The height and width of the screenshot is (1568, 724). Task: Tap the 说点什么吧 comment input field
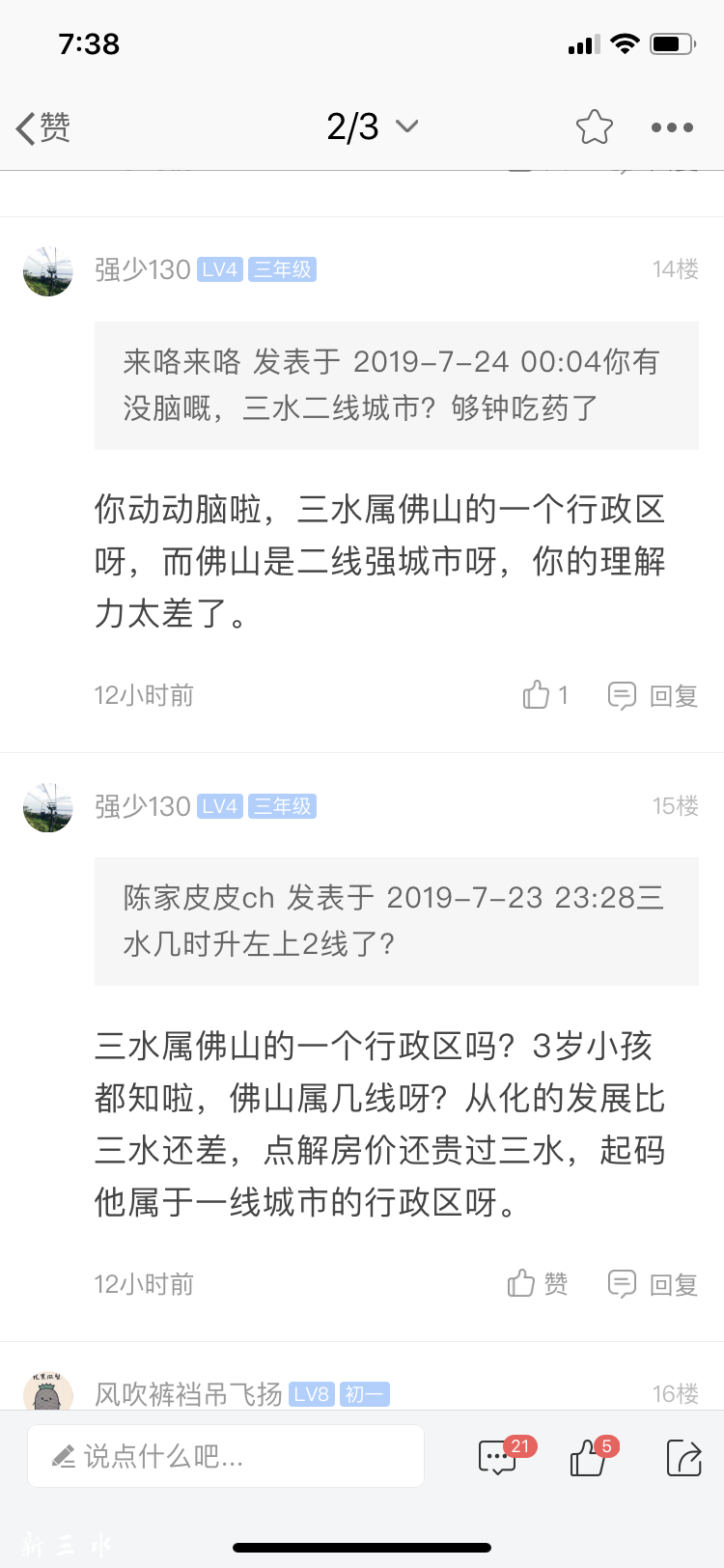(x=225, y=1456)
